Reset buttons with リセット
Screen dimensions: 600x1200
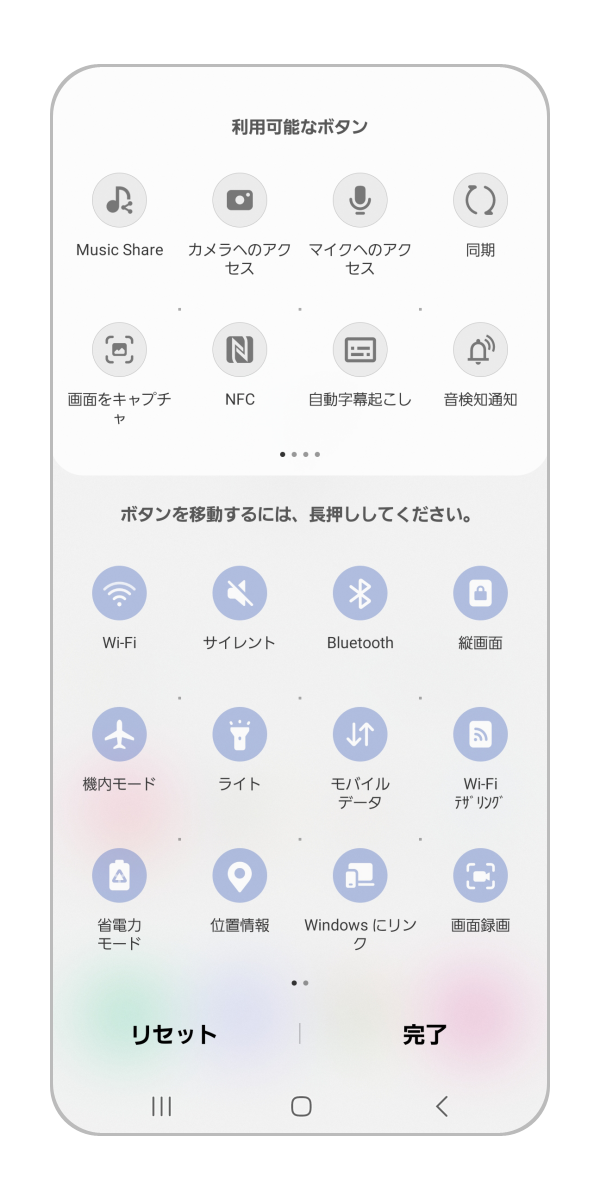pyautogui.click(x=174, y=1035)
